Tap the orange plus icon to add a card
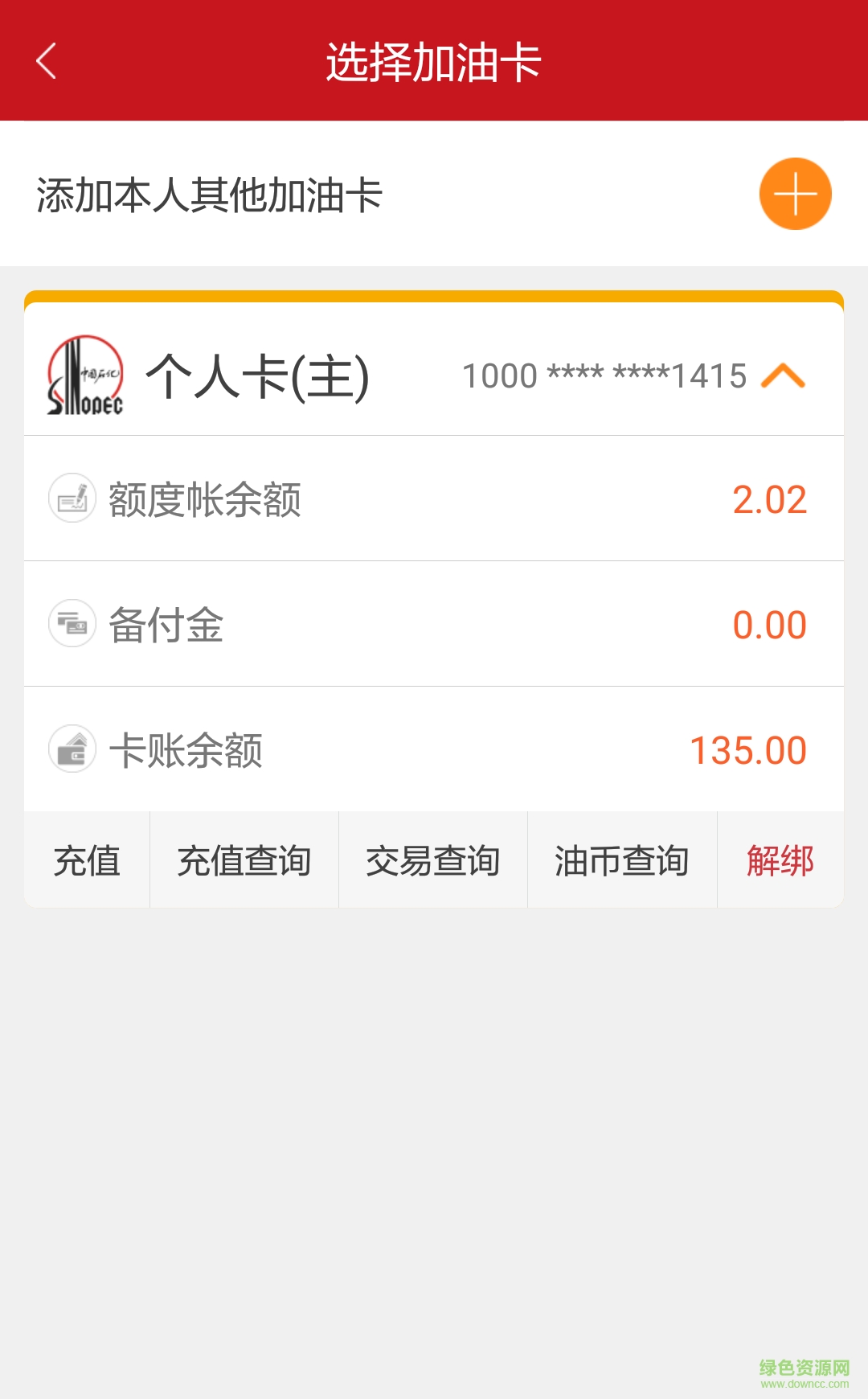 (795, 193)
